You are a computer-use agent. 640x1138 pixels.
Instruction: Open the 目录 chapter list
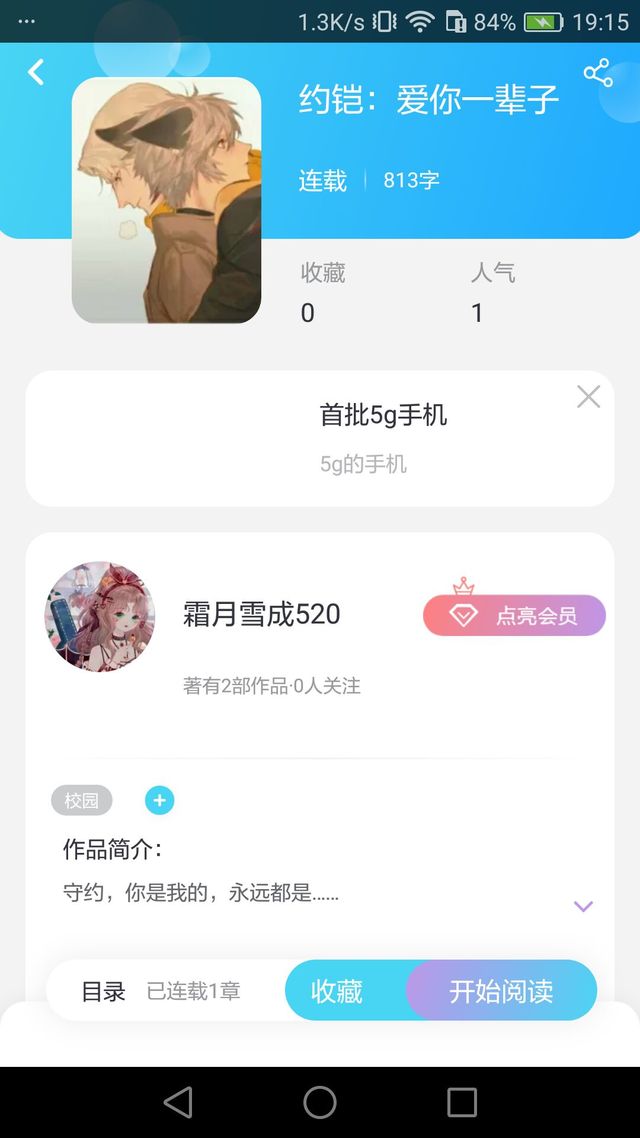(104, 991)
